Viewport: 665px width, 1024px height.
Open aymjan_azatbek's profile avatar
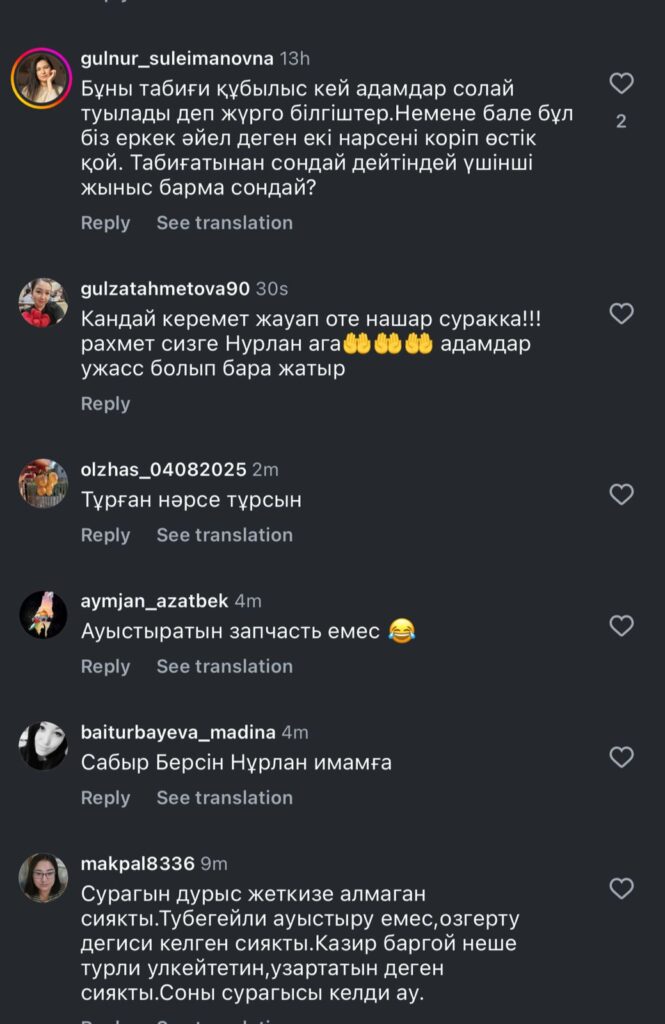coord(43,614)
